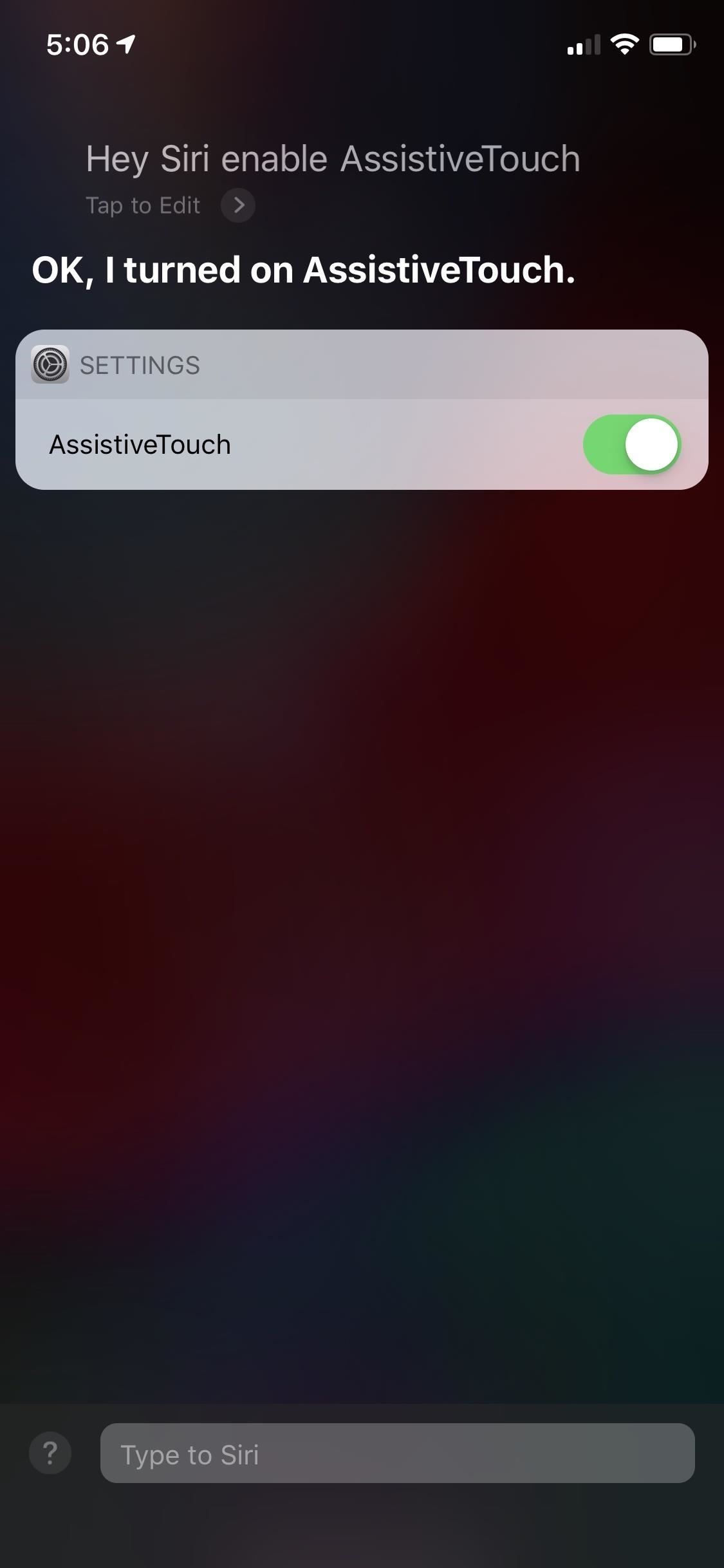The height and width of the screenshot is (1568, 724).
Task: Open the Siri help question mark
Action: click(50, 1453)
